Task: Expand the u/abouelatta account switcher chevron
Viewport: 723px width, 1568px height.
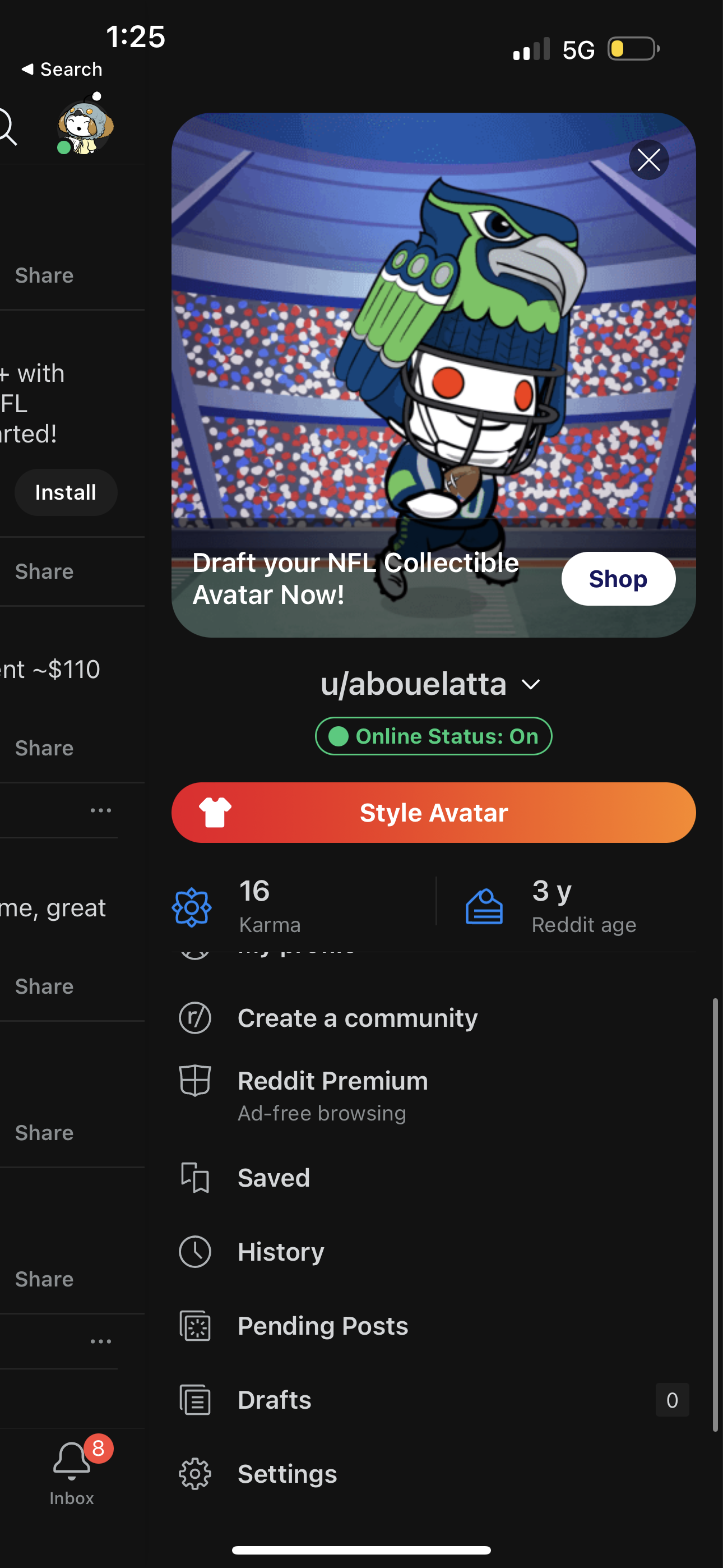Action: tap(530, 684)
